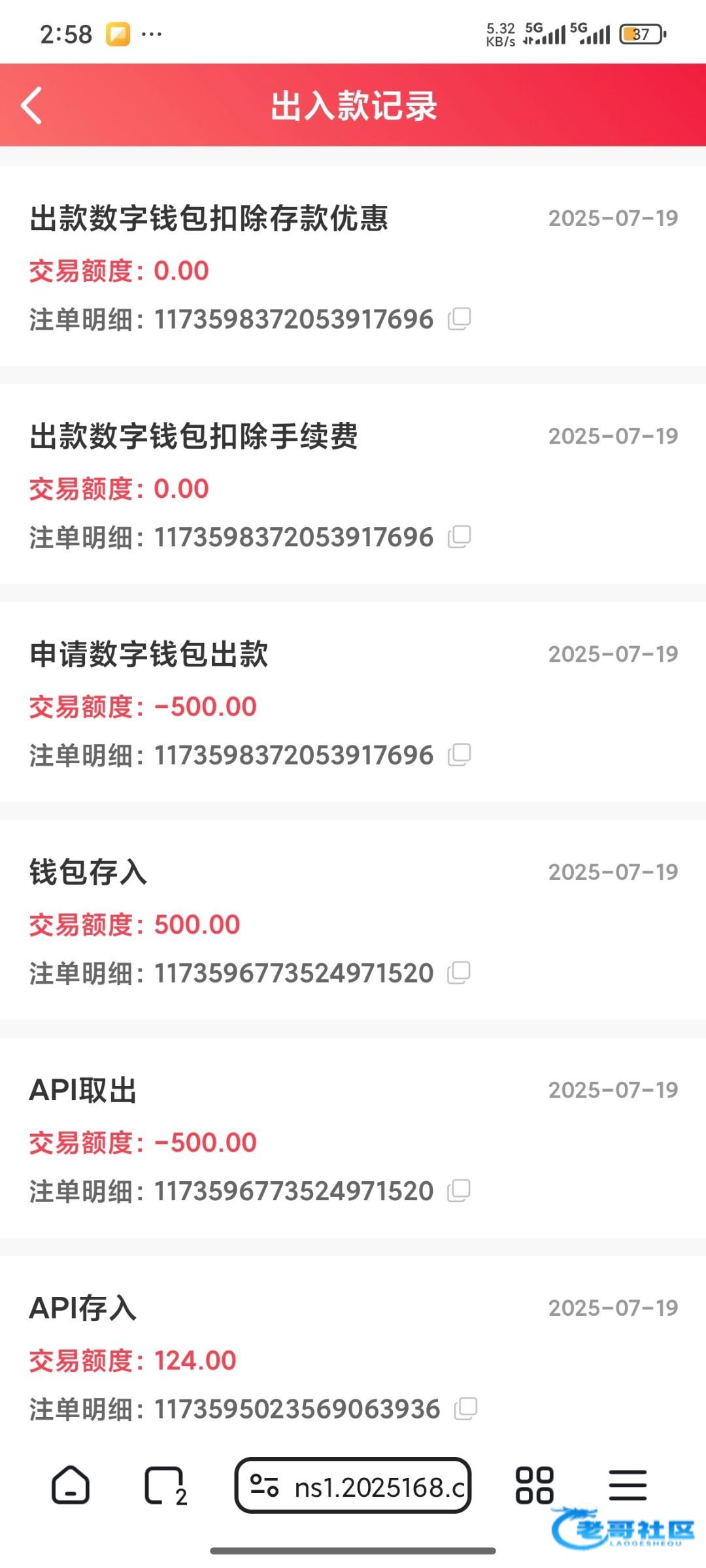Copy the 钱包存入 order number
The height and width of the screenshot is (1568, 706).
pyautogui.click(x=459, y=973)
